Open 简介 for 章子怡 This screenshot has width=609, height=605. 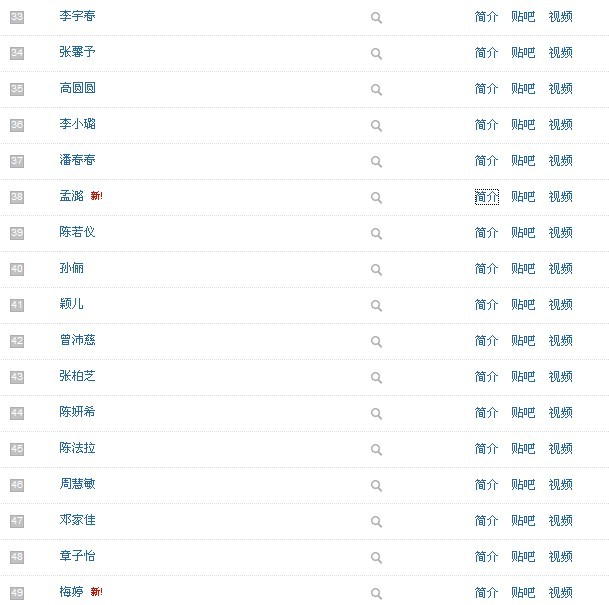click(486, 557)
